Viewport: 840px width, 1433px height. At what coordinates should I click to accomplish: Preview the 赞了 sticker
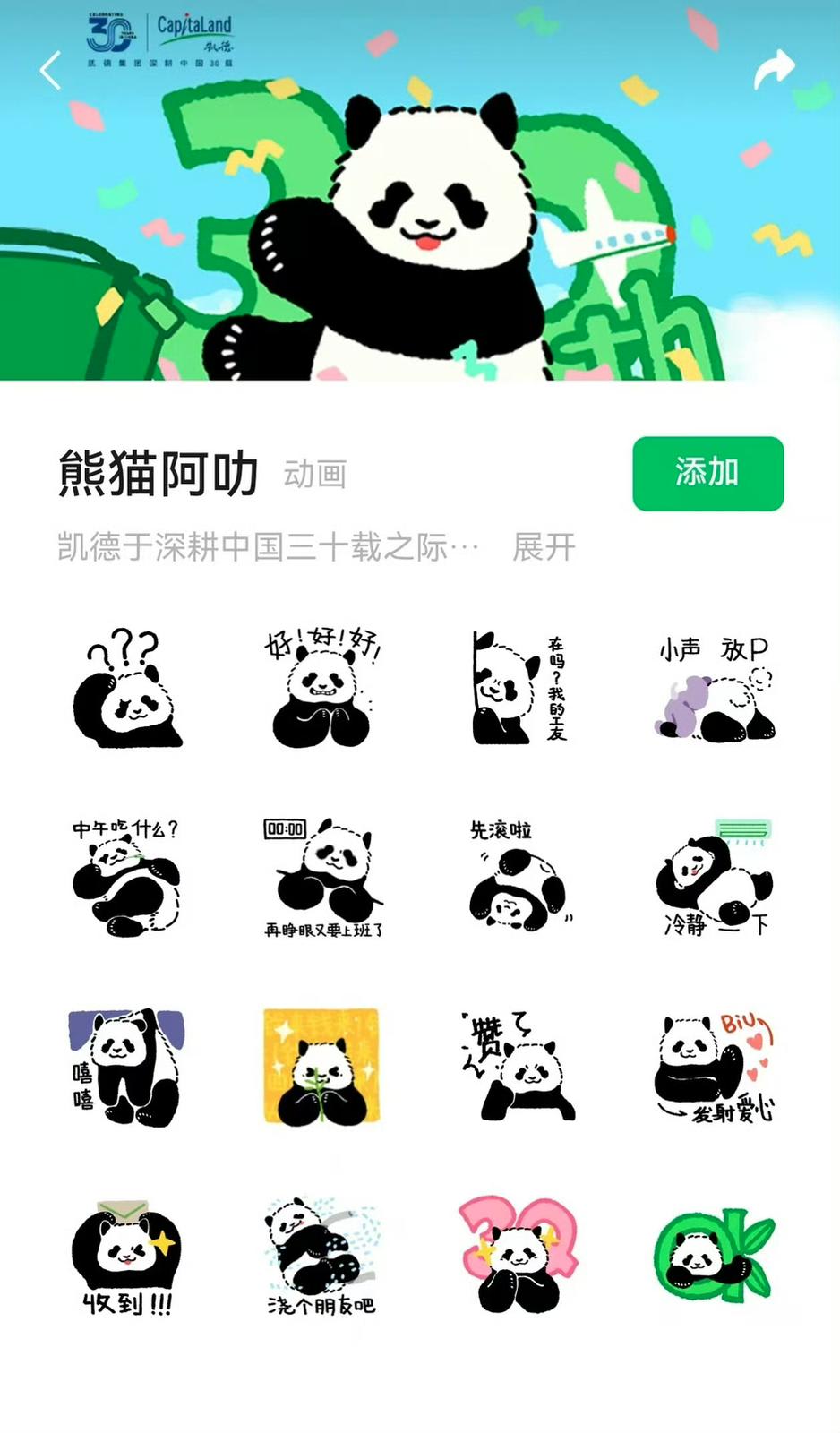pos(519,1066)
